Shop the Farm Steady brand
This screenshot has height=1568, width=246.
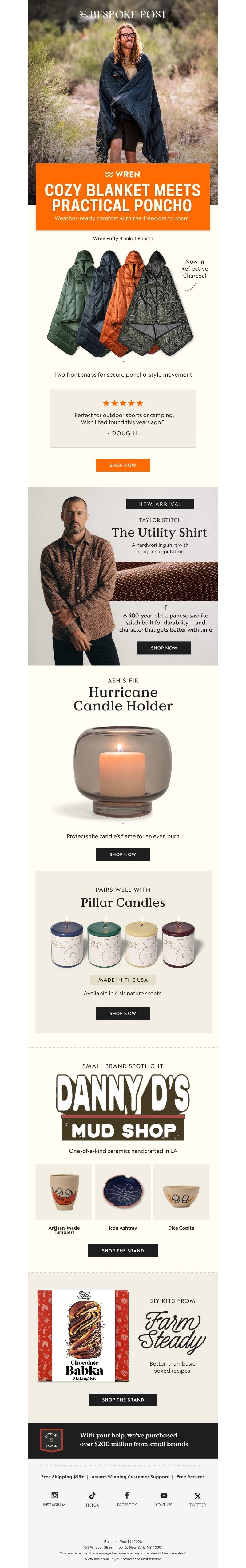coord(122,1399)
